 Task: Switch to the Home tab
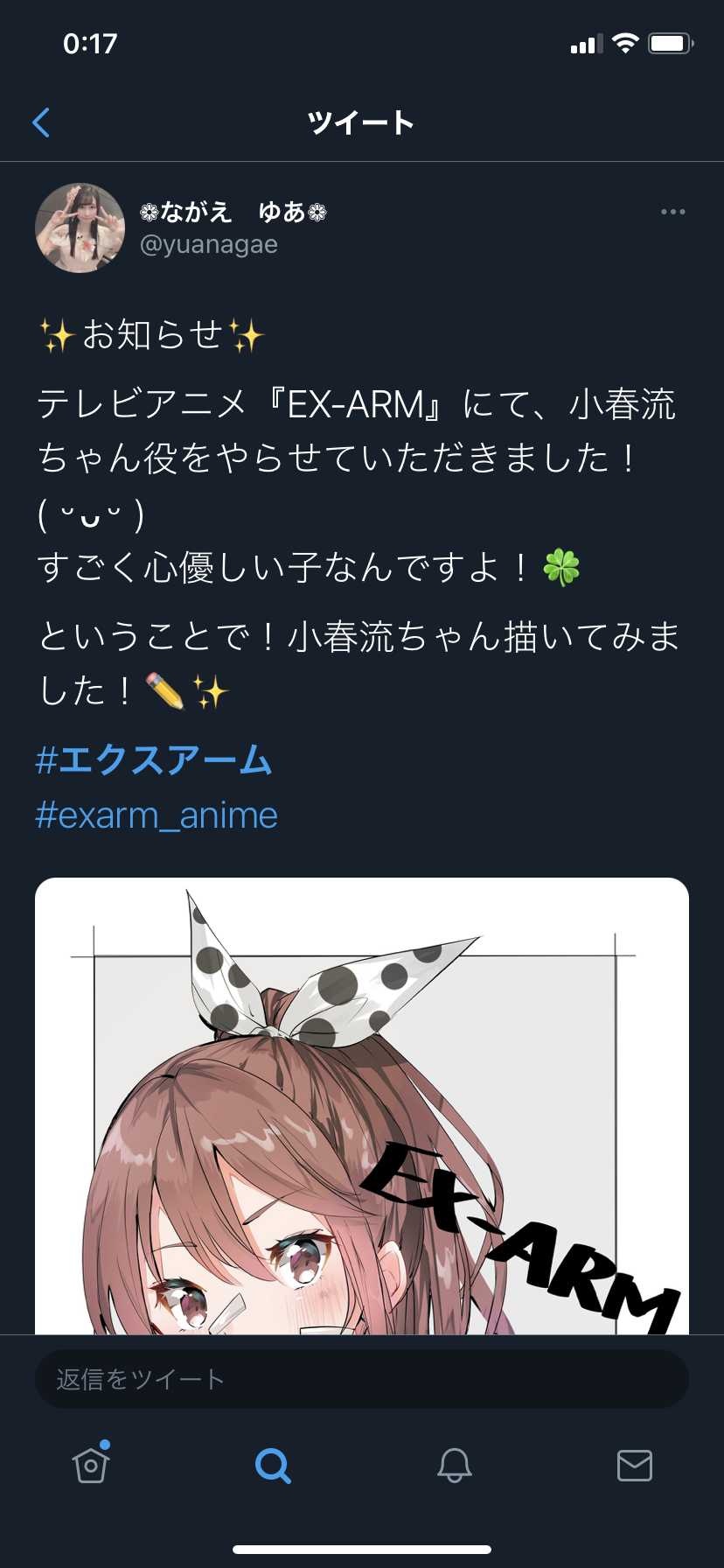tap(91, 1465)
